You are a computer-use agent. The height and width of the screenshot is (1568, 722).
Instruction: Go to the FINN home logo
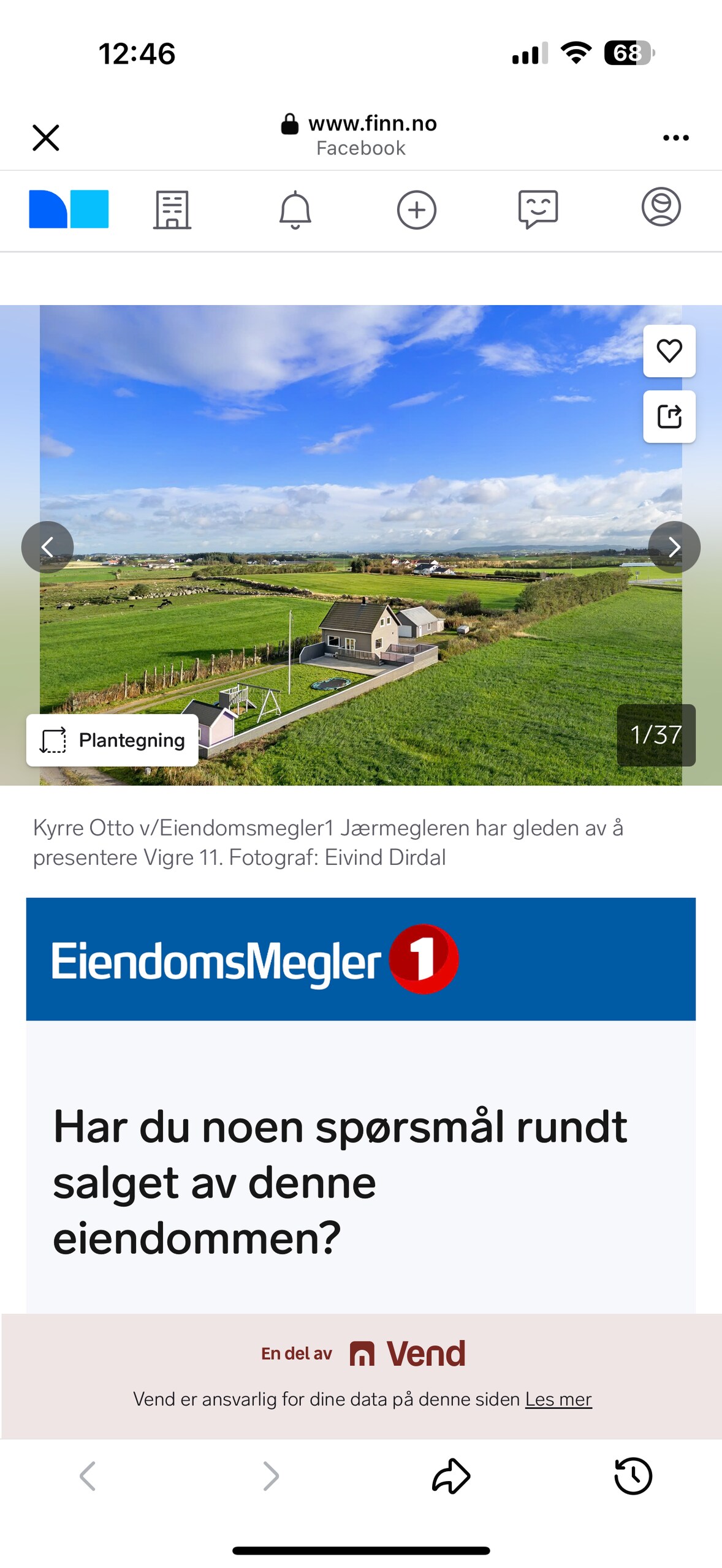(x=69, y=209)
